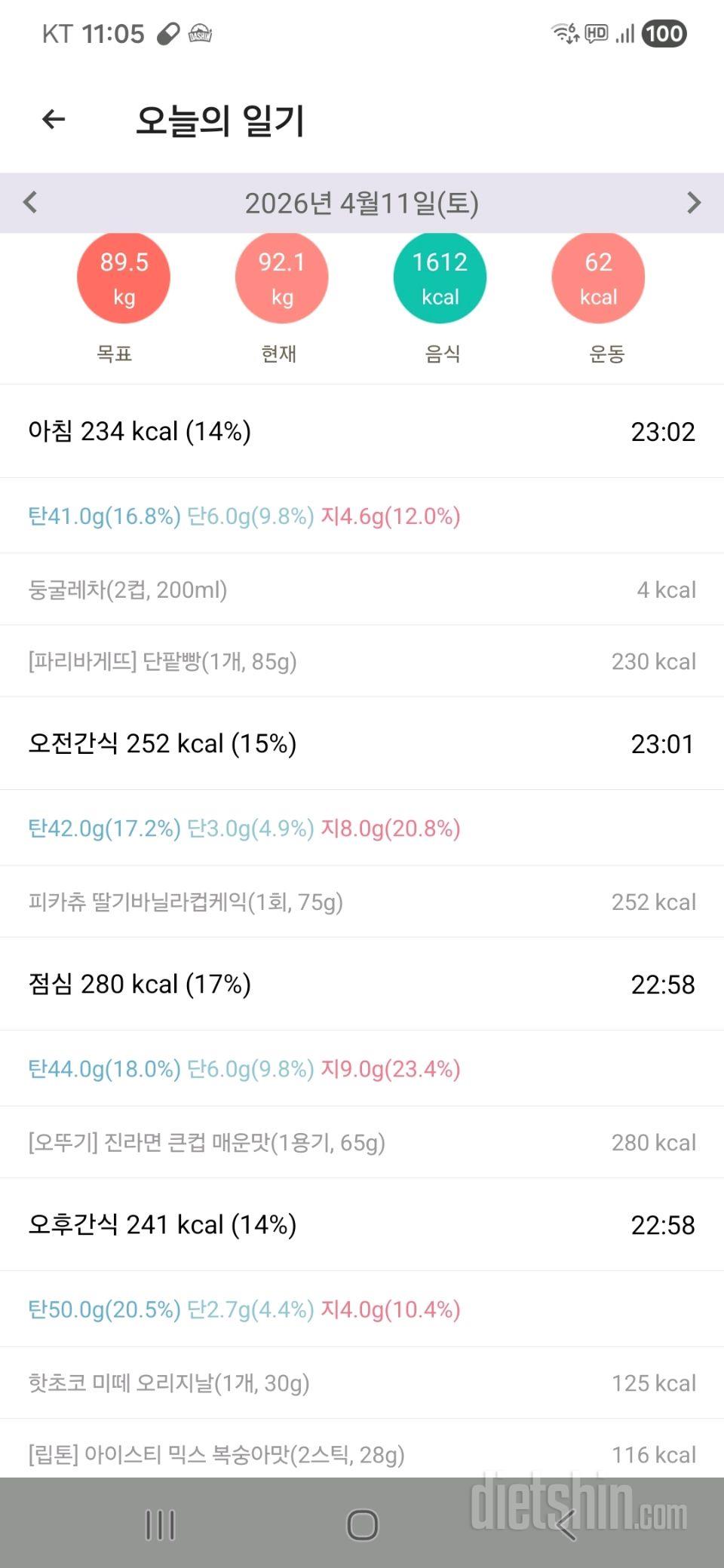The width and height of the screenshot is (724, 1568).
Task: Go to the previous day's diary
Action: click(30, 202)
